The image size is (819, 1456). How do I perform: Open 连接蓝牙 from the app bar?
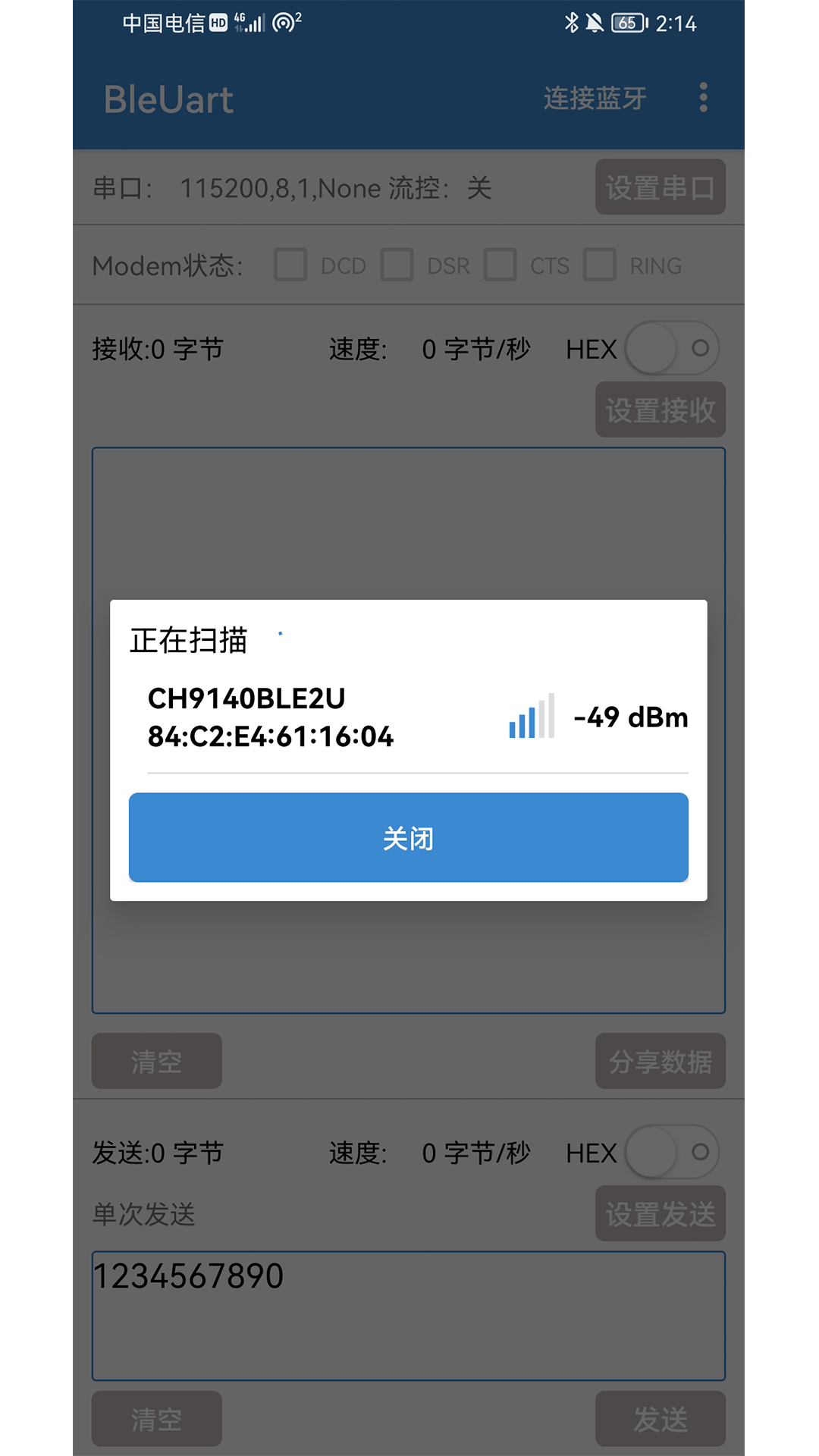click(595, 98)
